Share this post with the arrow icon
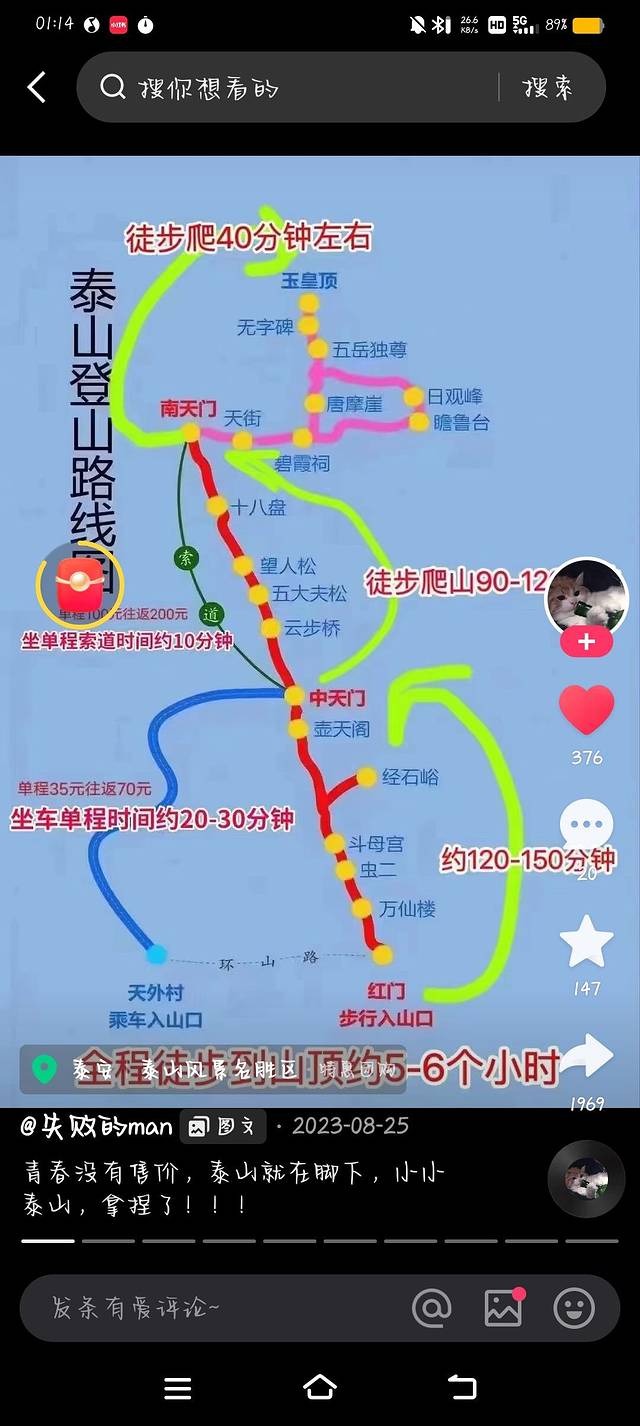The height and width of the screenshot is (1426, 640). pos(586,1058)
